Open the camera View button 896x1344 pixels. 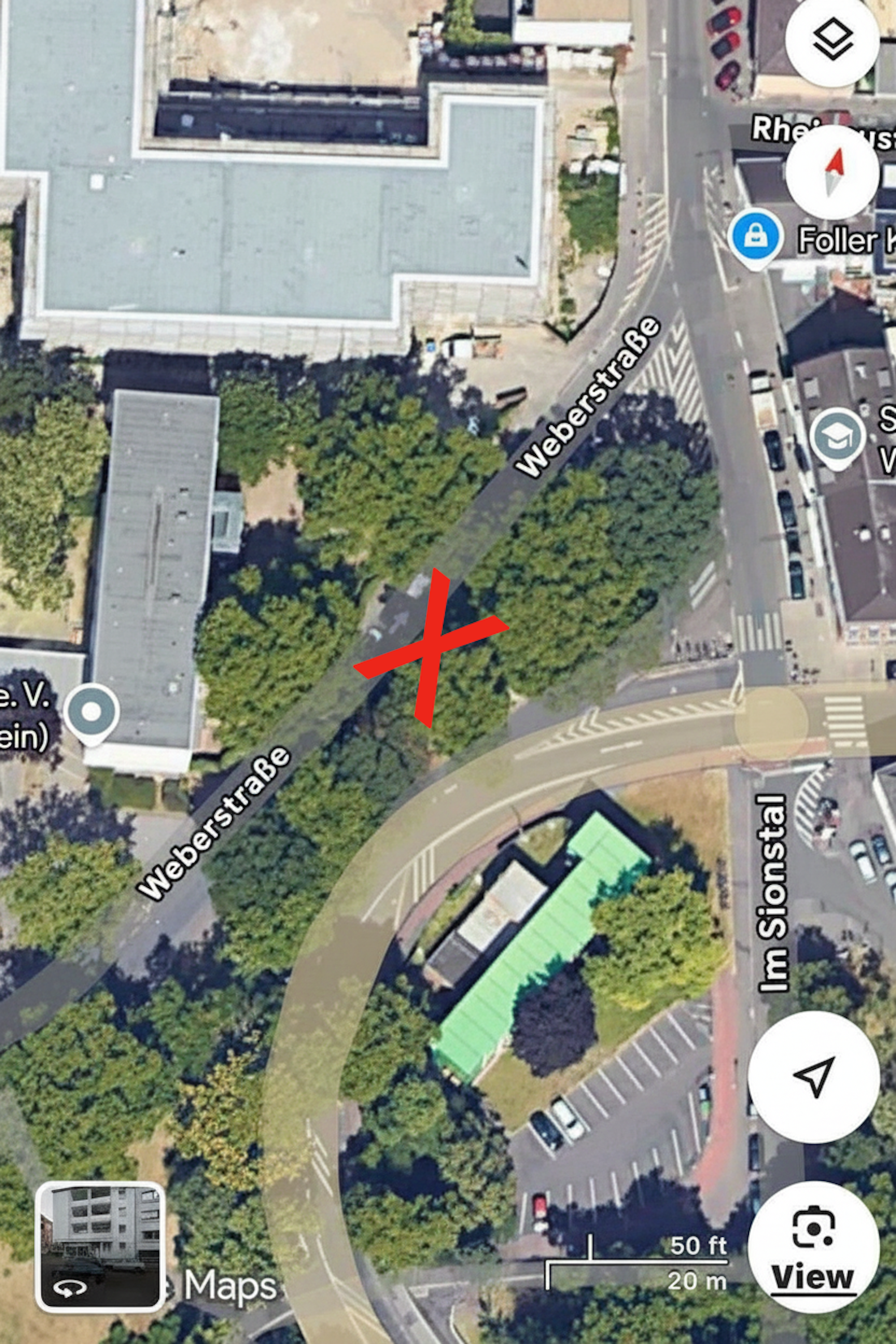click(814, 1249)
